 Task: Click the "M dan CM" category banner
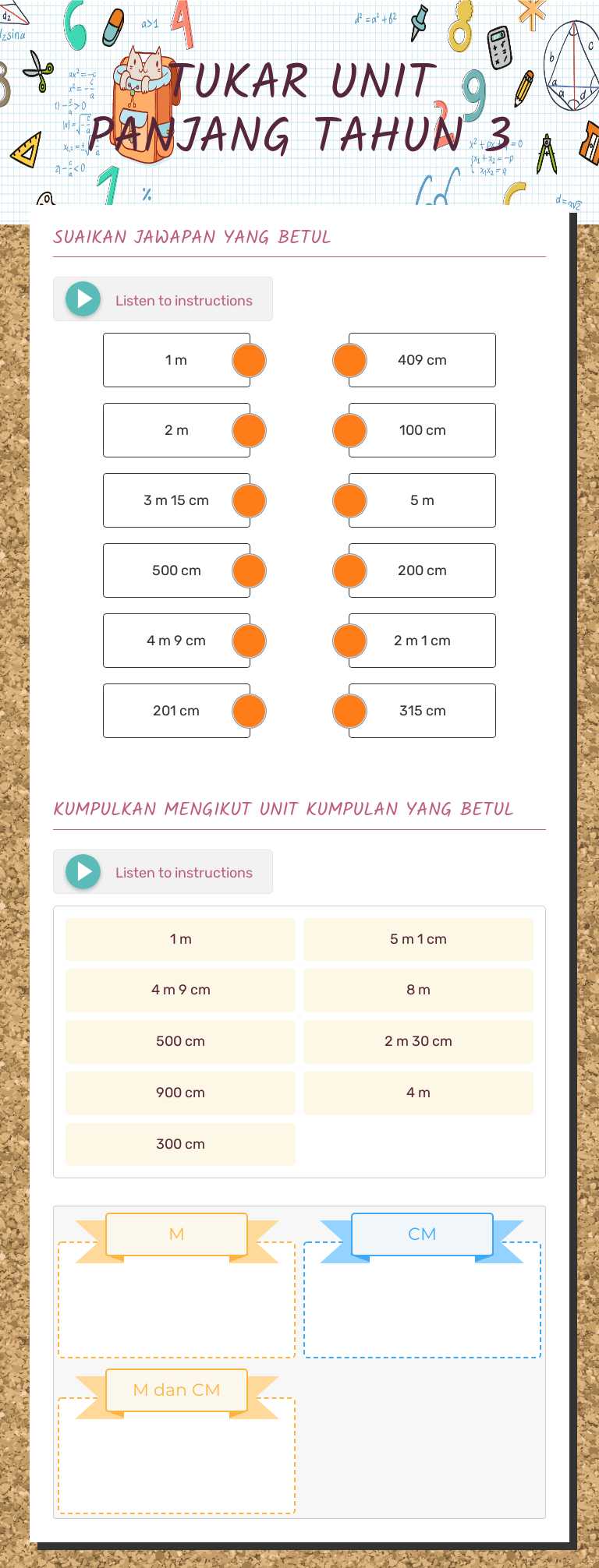175,1390
